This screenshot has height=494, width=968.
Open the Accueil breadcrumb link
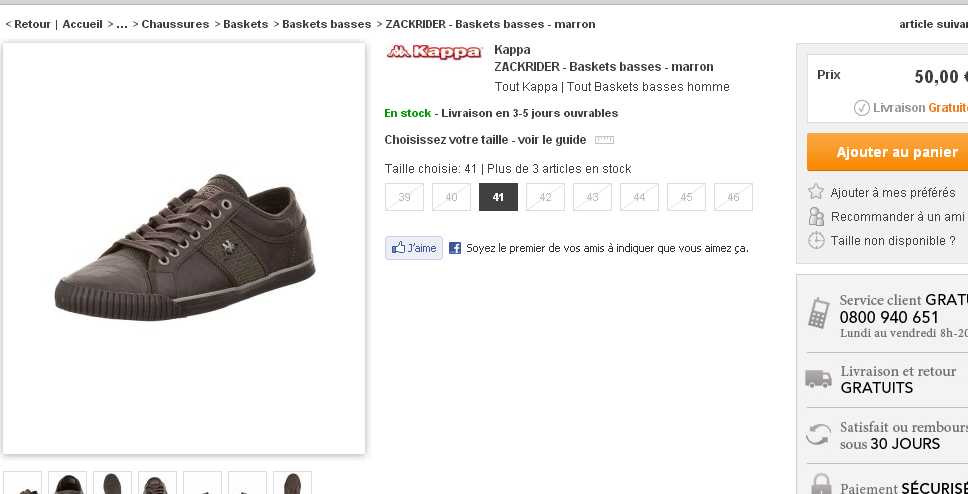pyautogui.click(x=82, y=24)
